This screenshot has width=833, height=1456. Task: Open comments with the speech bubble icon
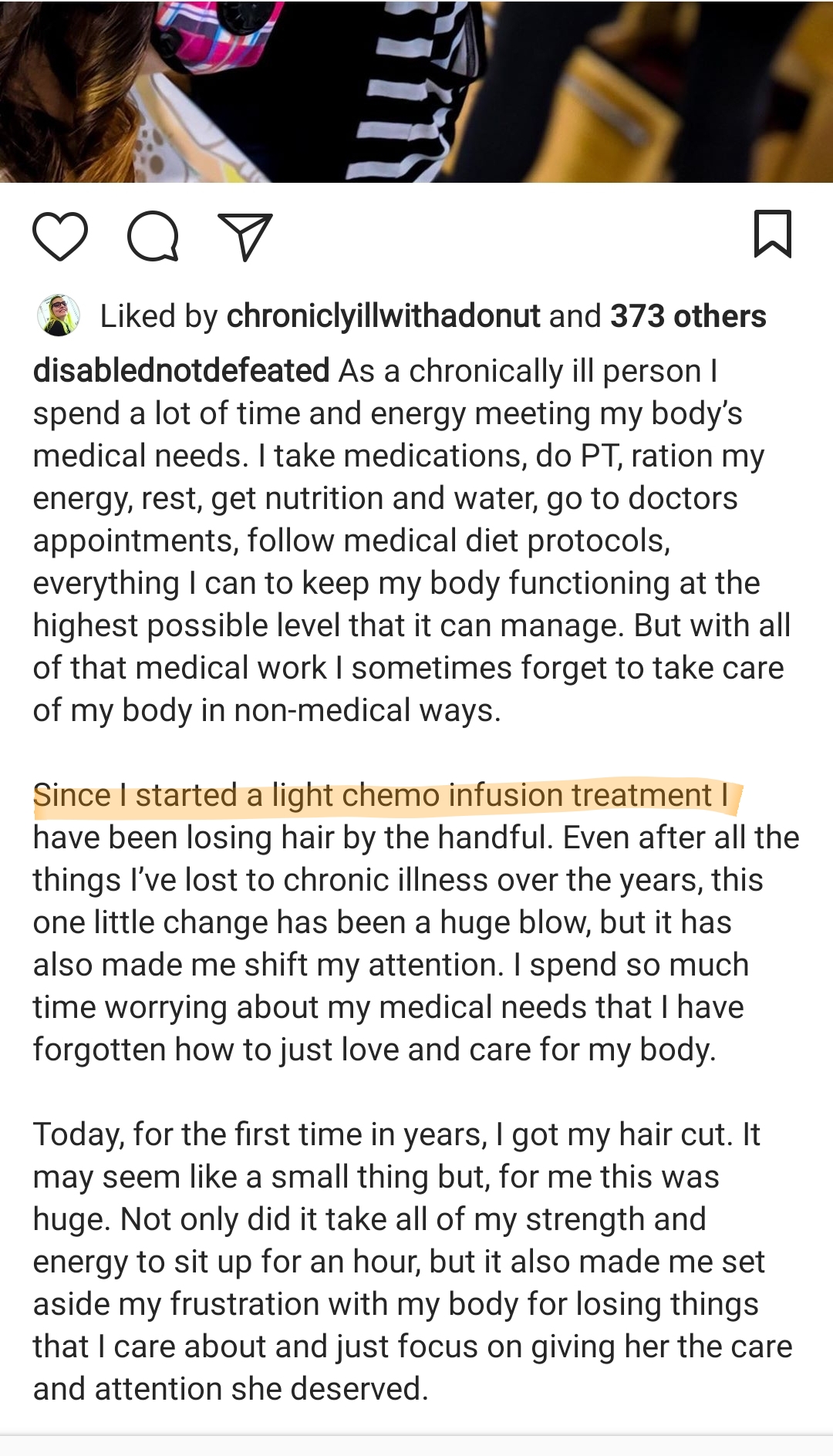[x=153, y=236]
